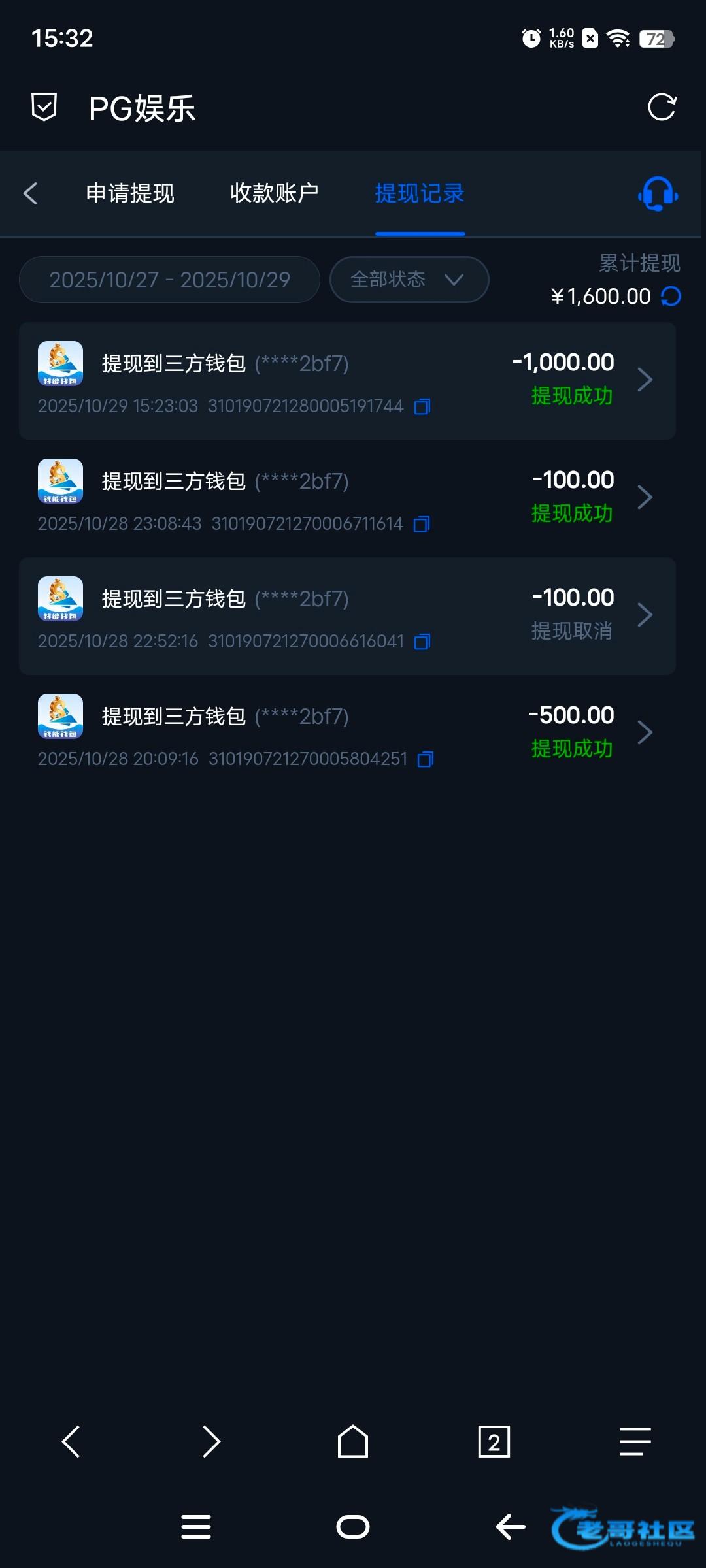Switch to the 申请提现 tab
This screenshot has width=706, height=1568.
130,193
